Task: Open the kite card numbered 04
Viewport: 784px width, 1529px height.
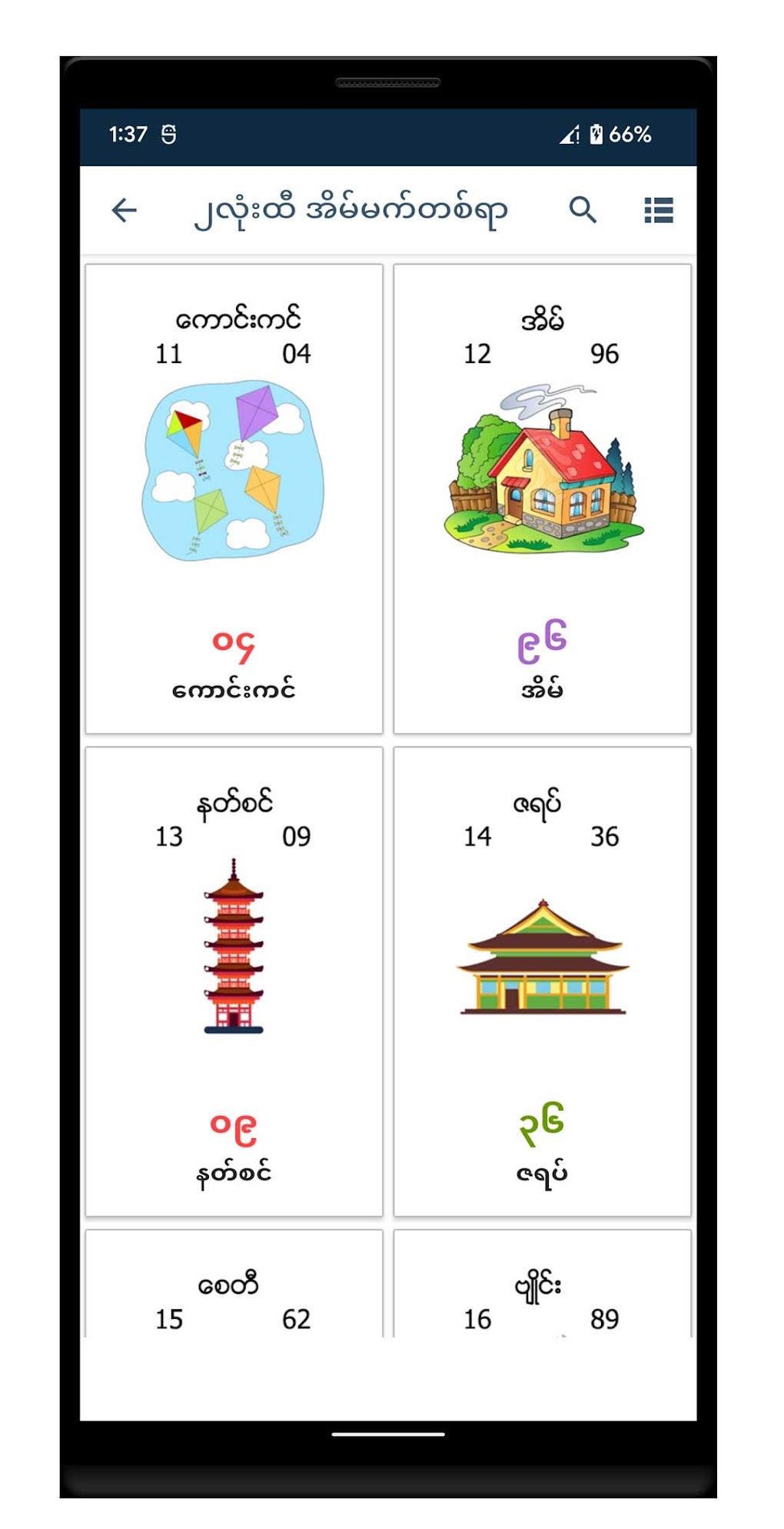Action: point(234,498)
